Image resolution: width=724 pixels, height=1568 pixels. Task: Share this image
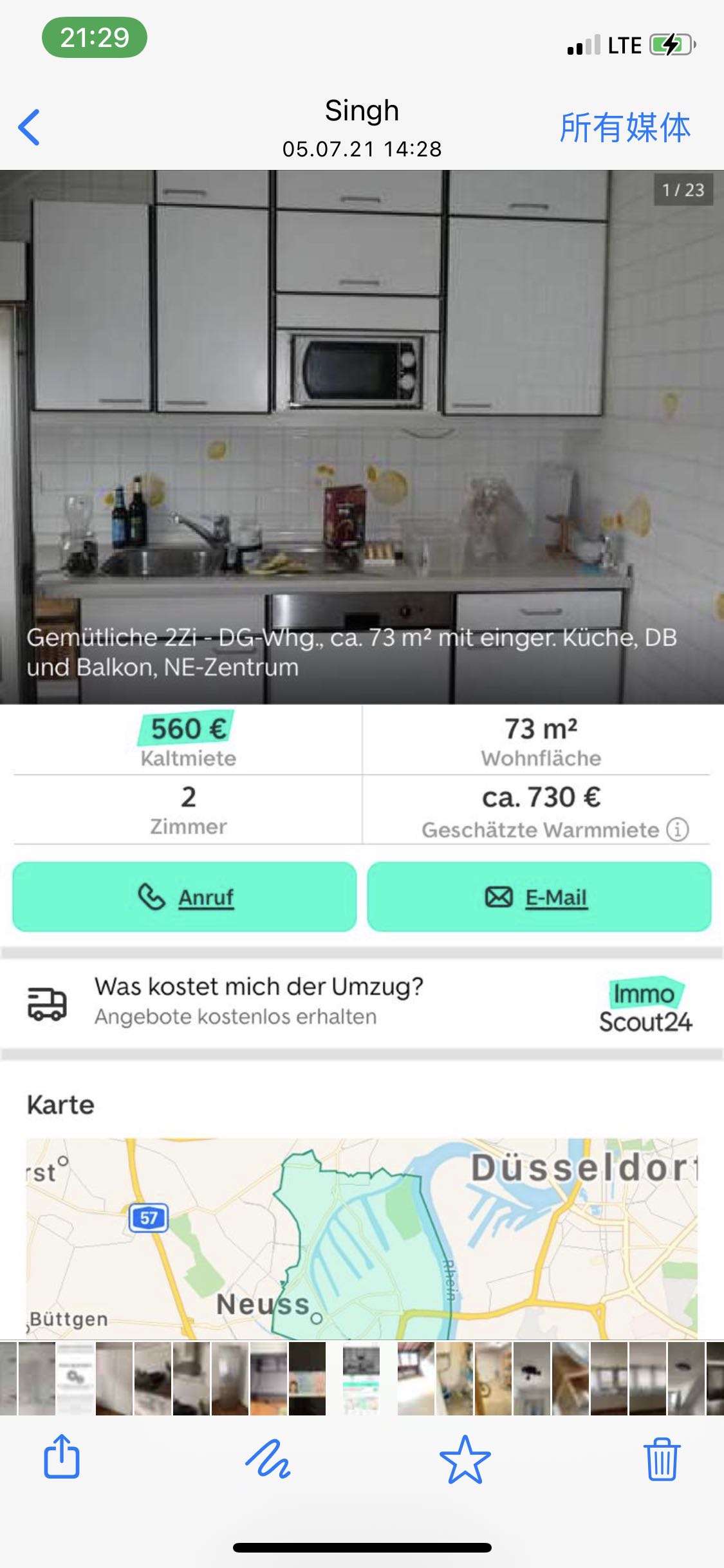[62, 1459]
